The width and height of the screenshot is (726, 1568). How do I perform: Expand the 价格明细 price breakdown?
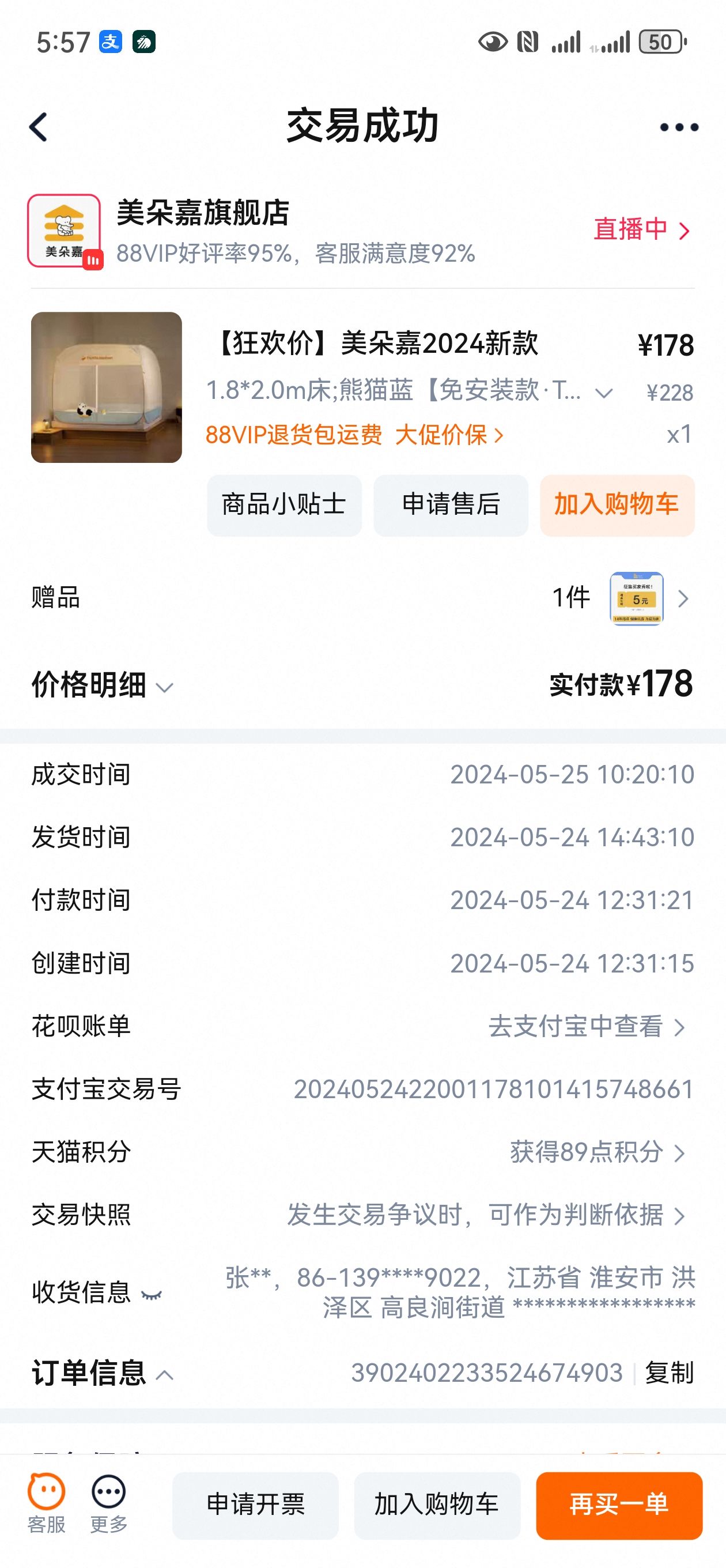(102, 685)
